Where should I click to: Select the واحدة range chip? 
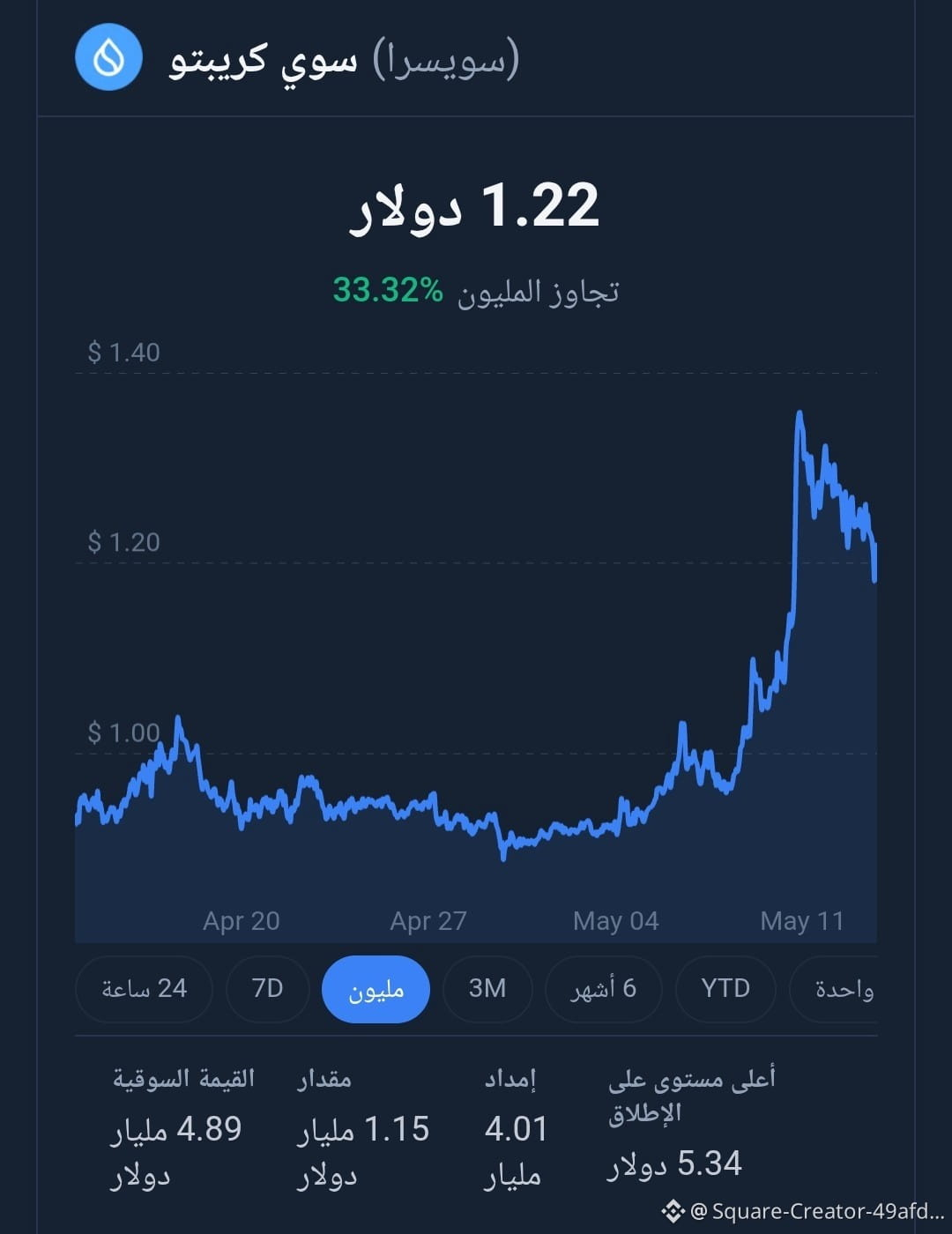(x=835, y=989)
